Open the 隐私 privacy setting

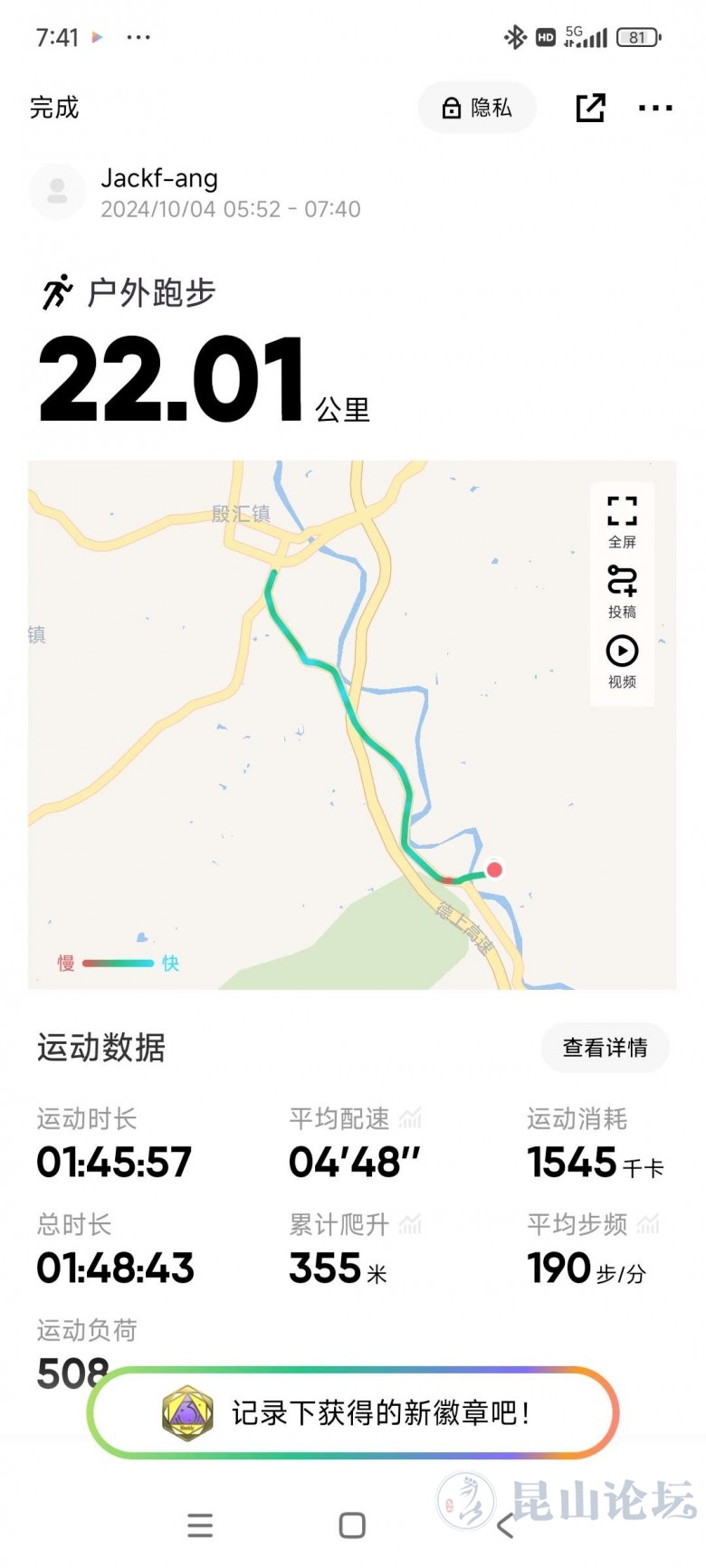pyautogui.click(x=477, y=108)
